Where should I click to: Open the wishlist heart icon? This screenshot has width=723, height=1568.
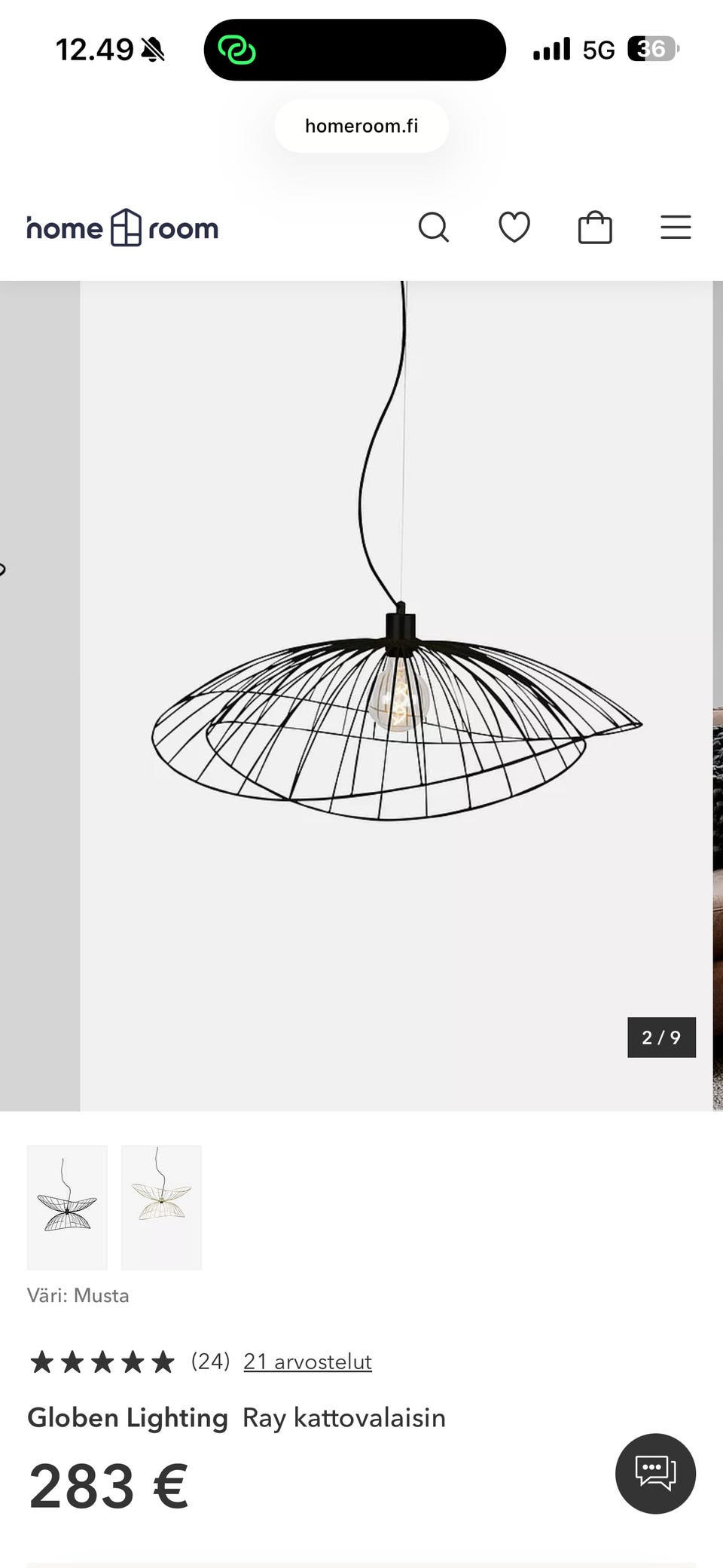click(514, 227)
